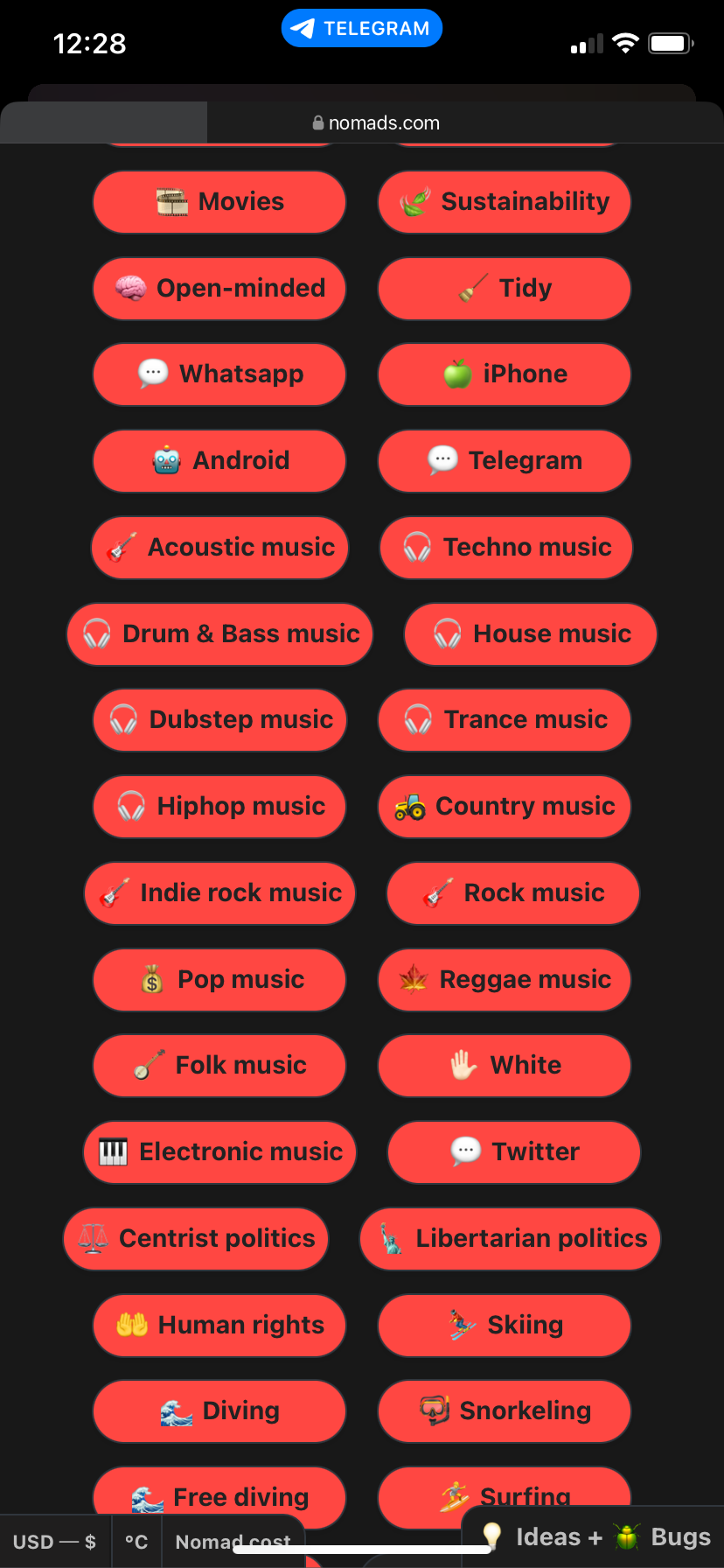The height and width of the screenshot is (1568, 724).
Task: Return to Telegram via the top pill
Action: coord(361,28)
